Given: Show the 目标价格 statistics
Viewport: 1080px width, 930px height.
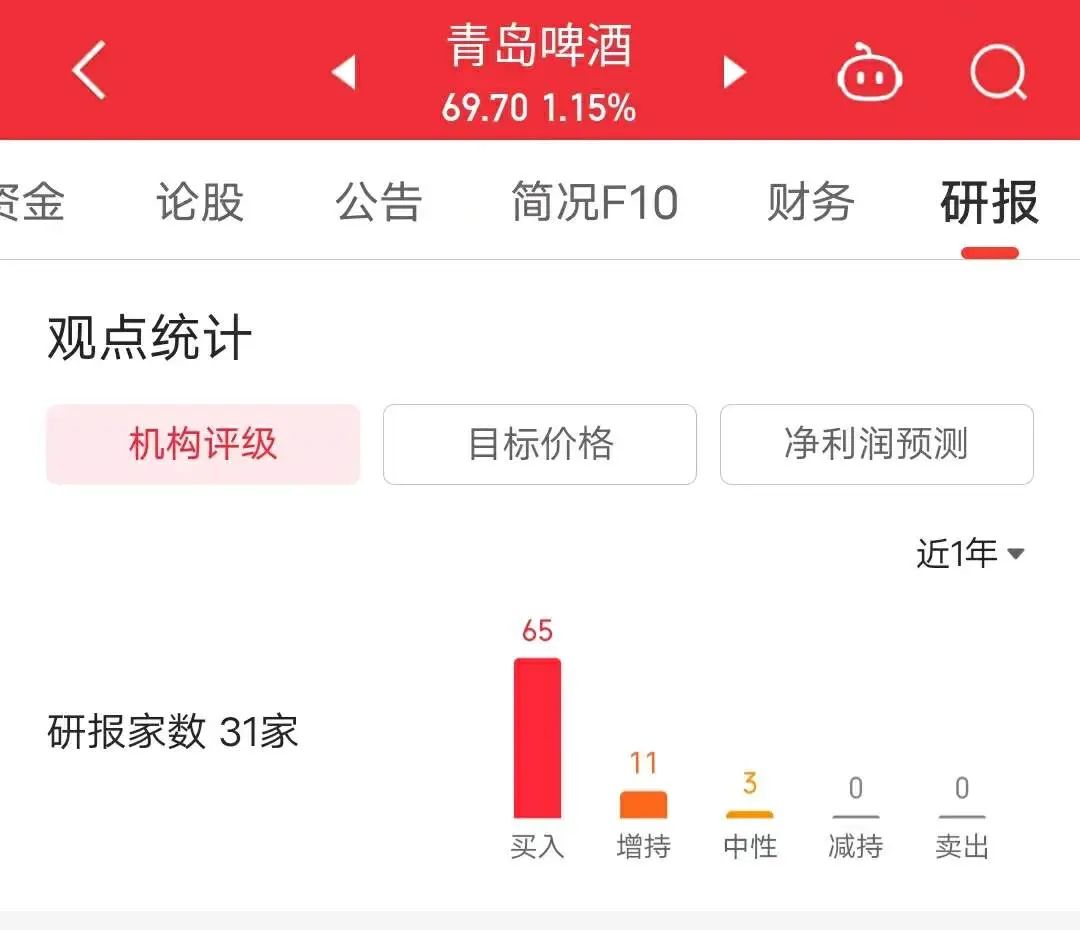Looking at the screenshot, I should 540,444.
